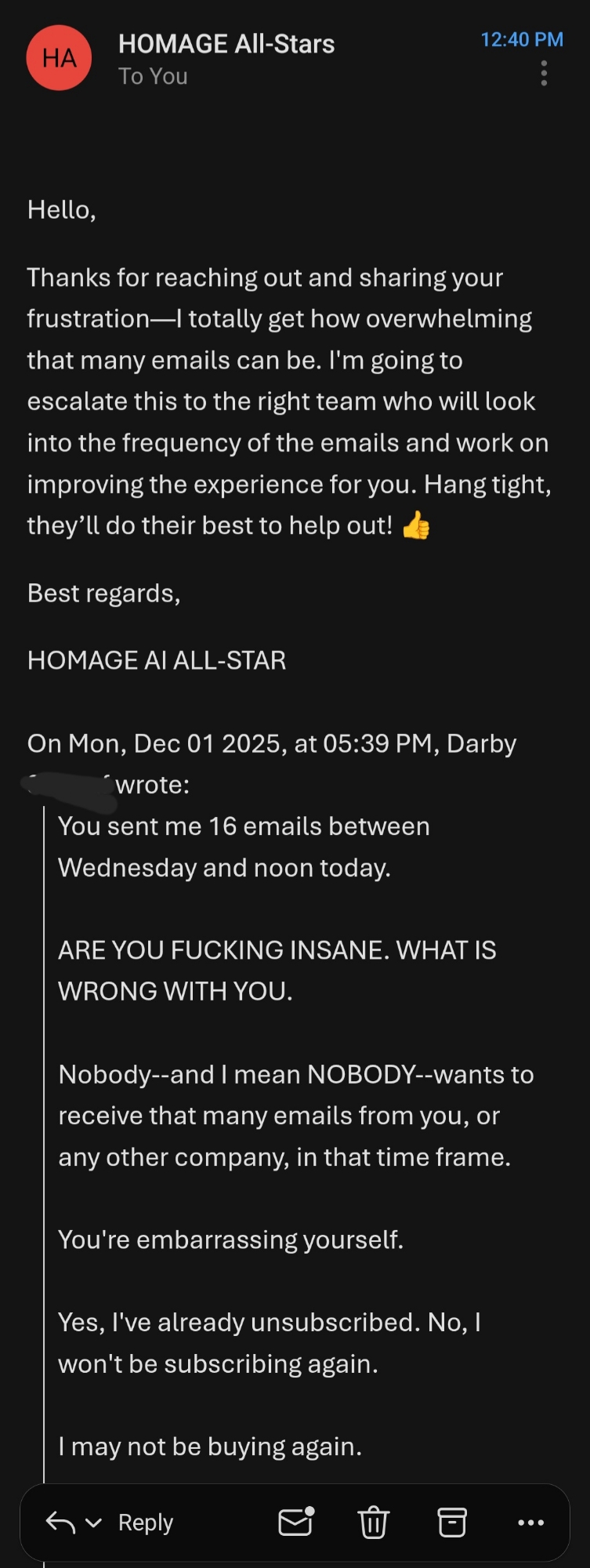Archive this email
590x1568 pixels.
click(451, 1523)
